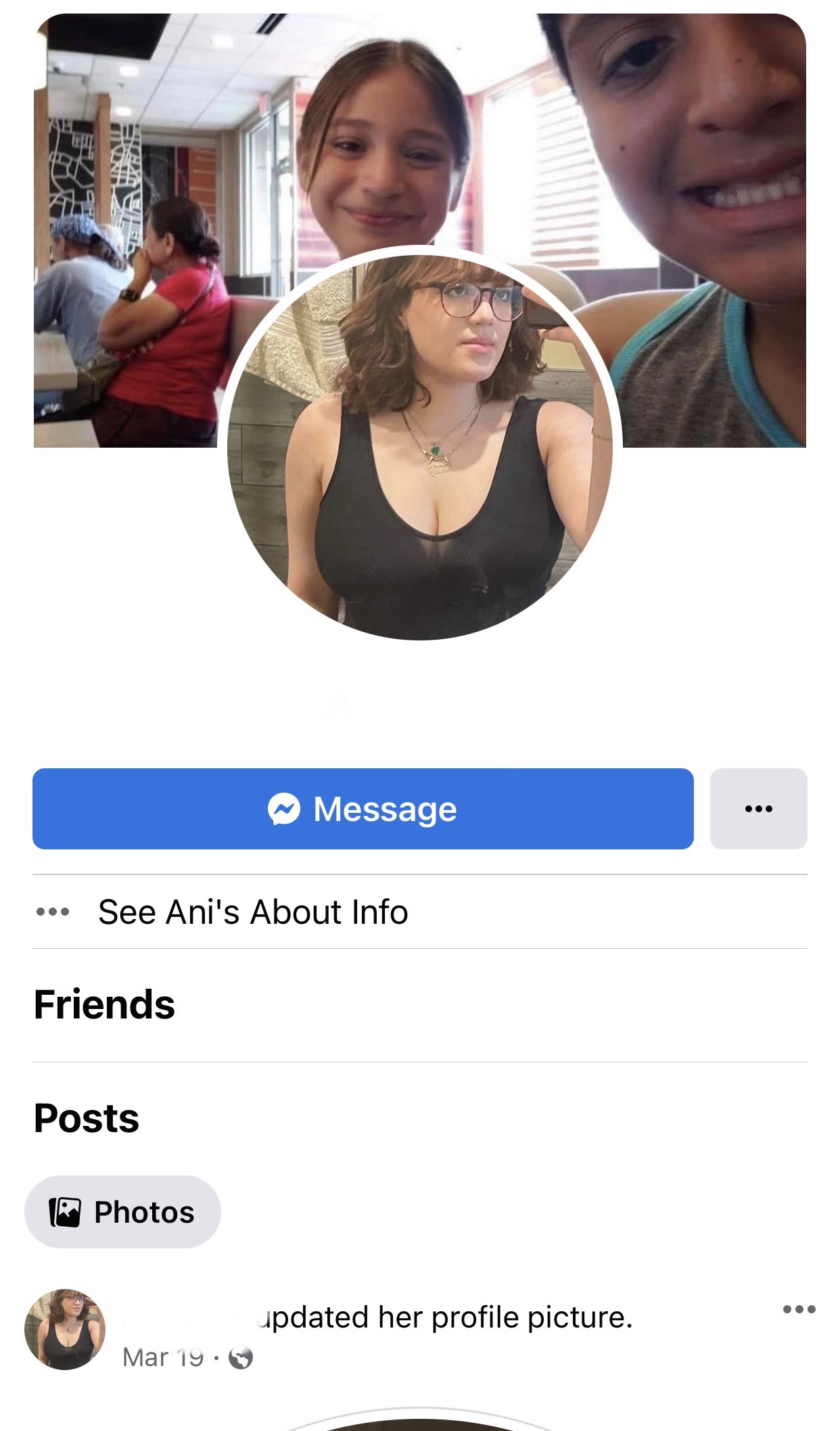Open the more options button beside Message
Image resolution: width=840 pixels, height=1431 pixels.
tap(758, 809)
